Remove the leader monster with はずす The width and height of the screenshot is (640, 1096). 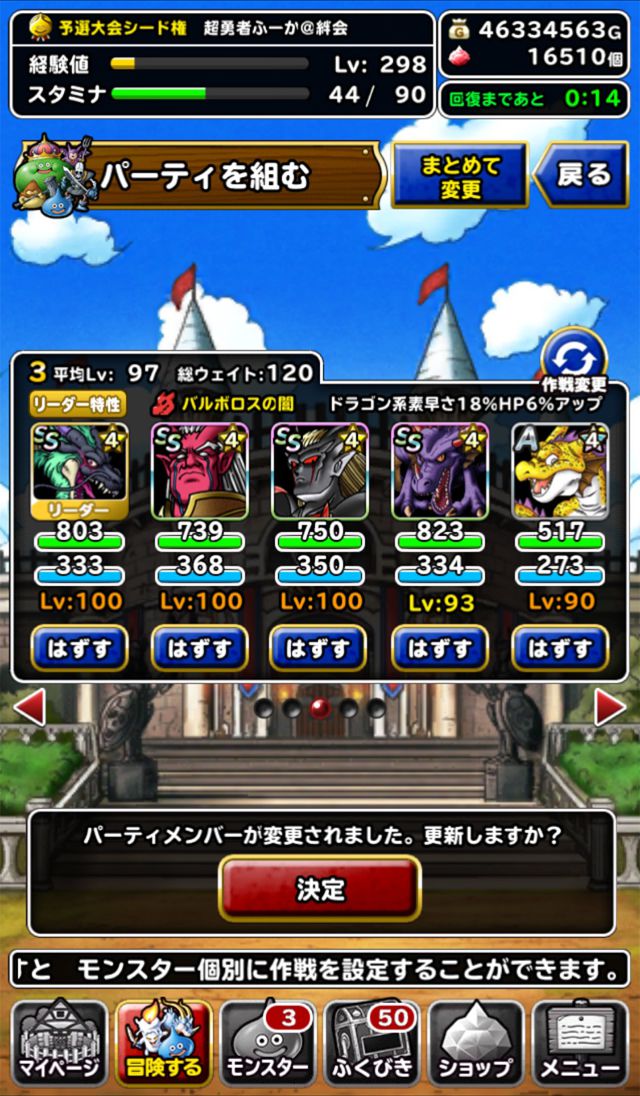tap(80, 649)
